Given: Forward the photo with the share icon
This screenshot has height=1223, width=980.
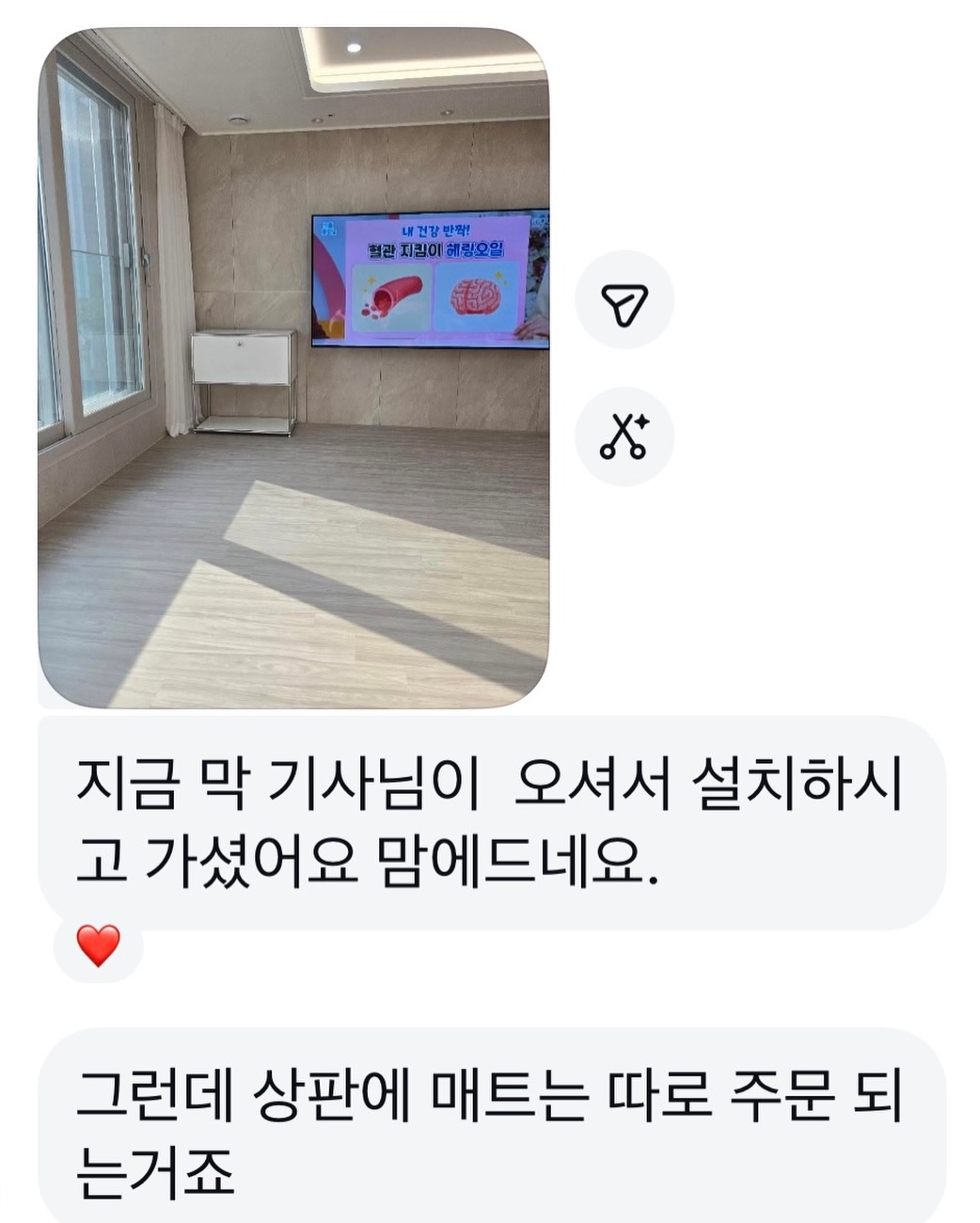Looking at the screenshot, I should 624,301.
